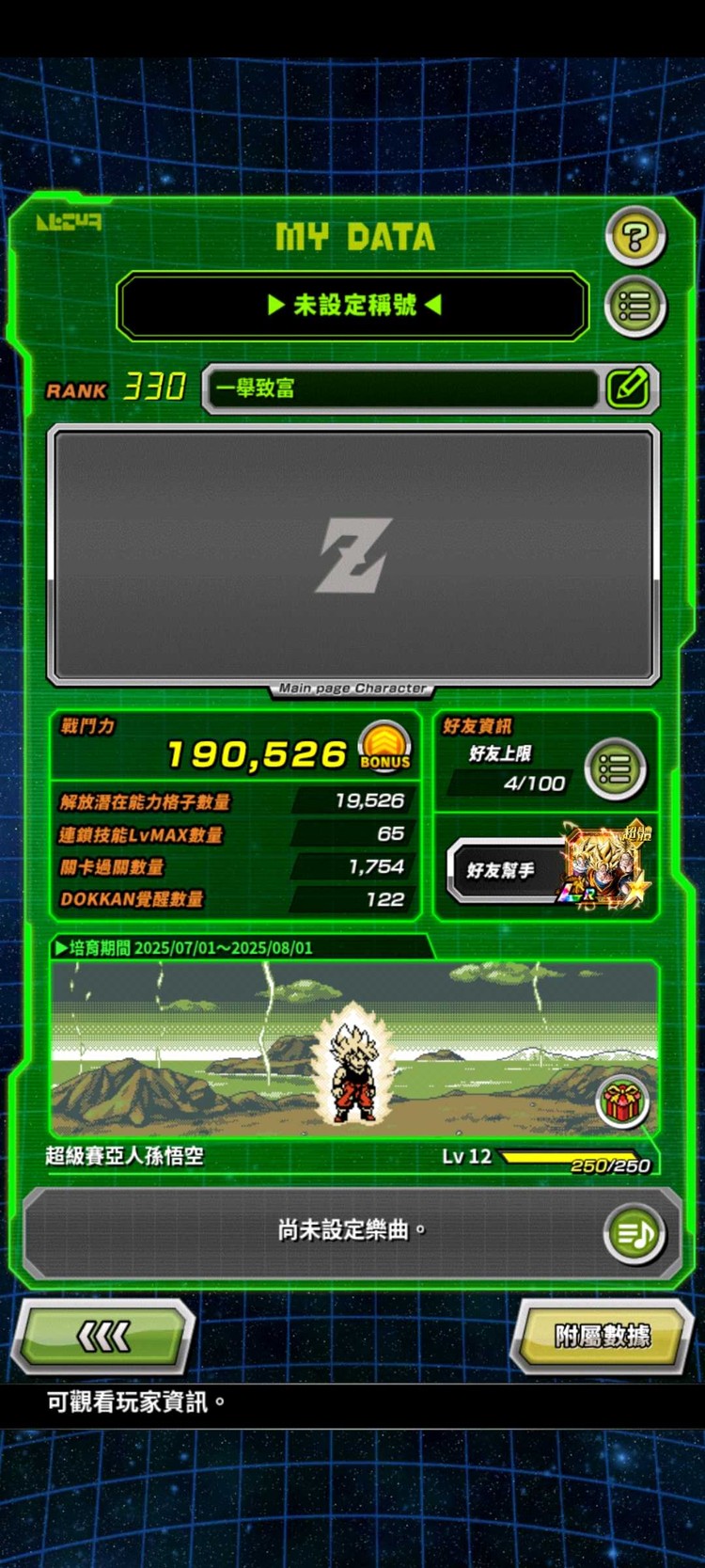Edit the player name 一舉致富
The width and height of the screenshot is (705, 1568).
point(627,388)
